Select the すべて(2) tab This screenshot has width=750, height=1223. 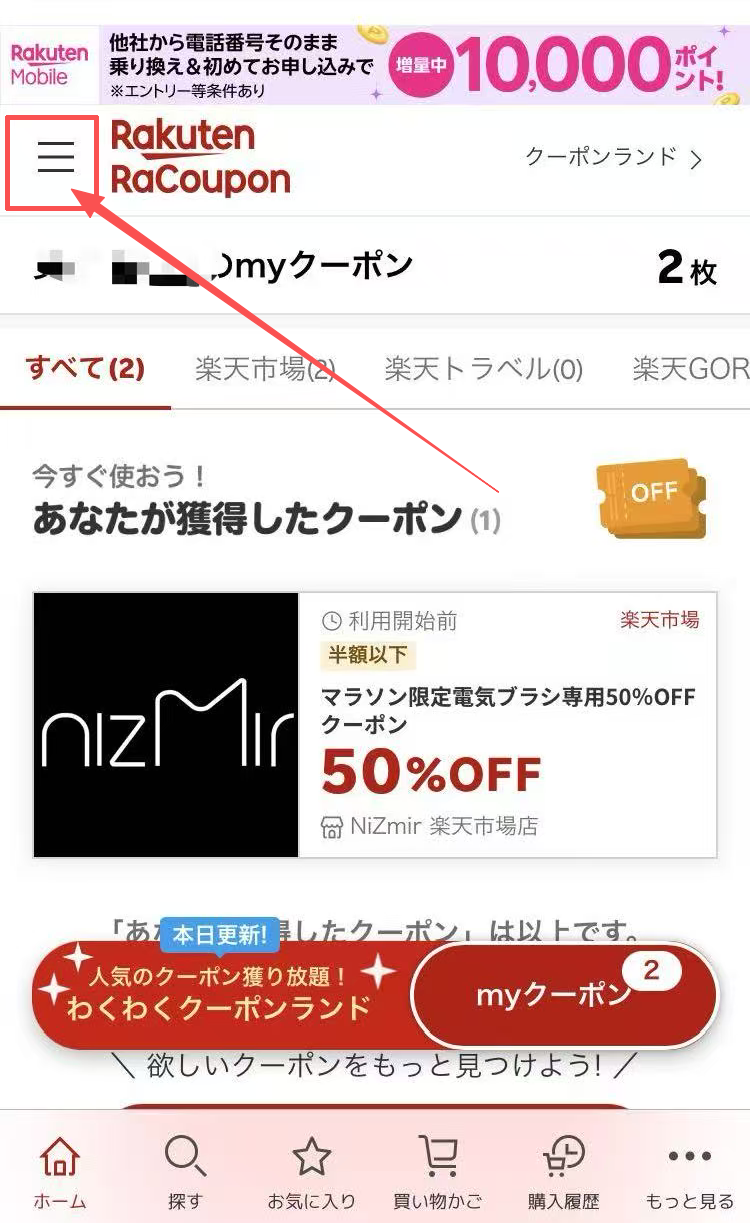tap(86, 369)
